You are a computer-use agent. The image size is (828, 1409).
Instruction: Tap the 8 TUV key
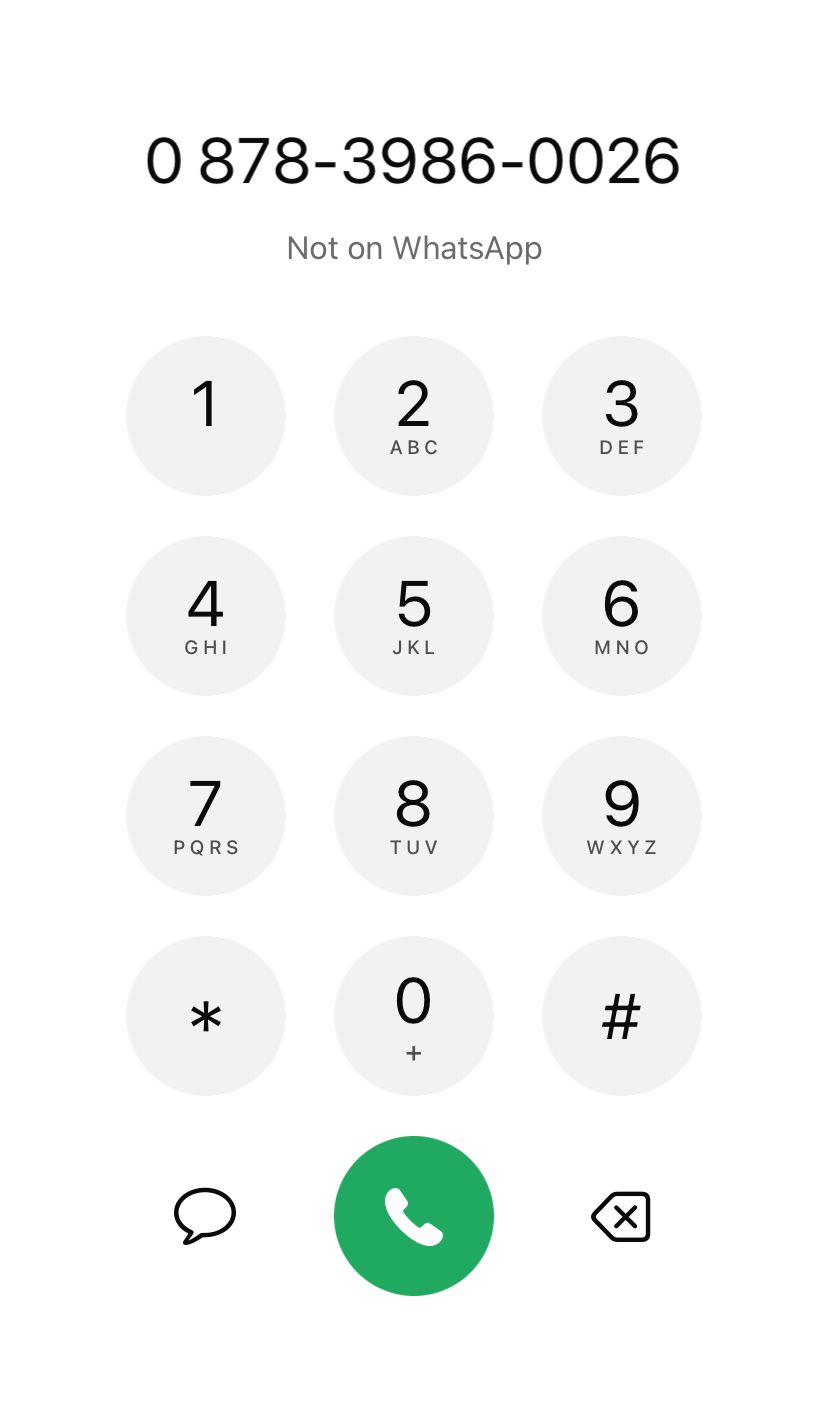tap(414, 816)
